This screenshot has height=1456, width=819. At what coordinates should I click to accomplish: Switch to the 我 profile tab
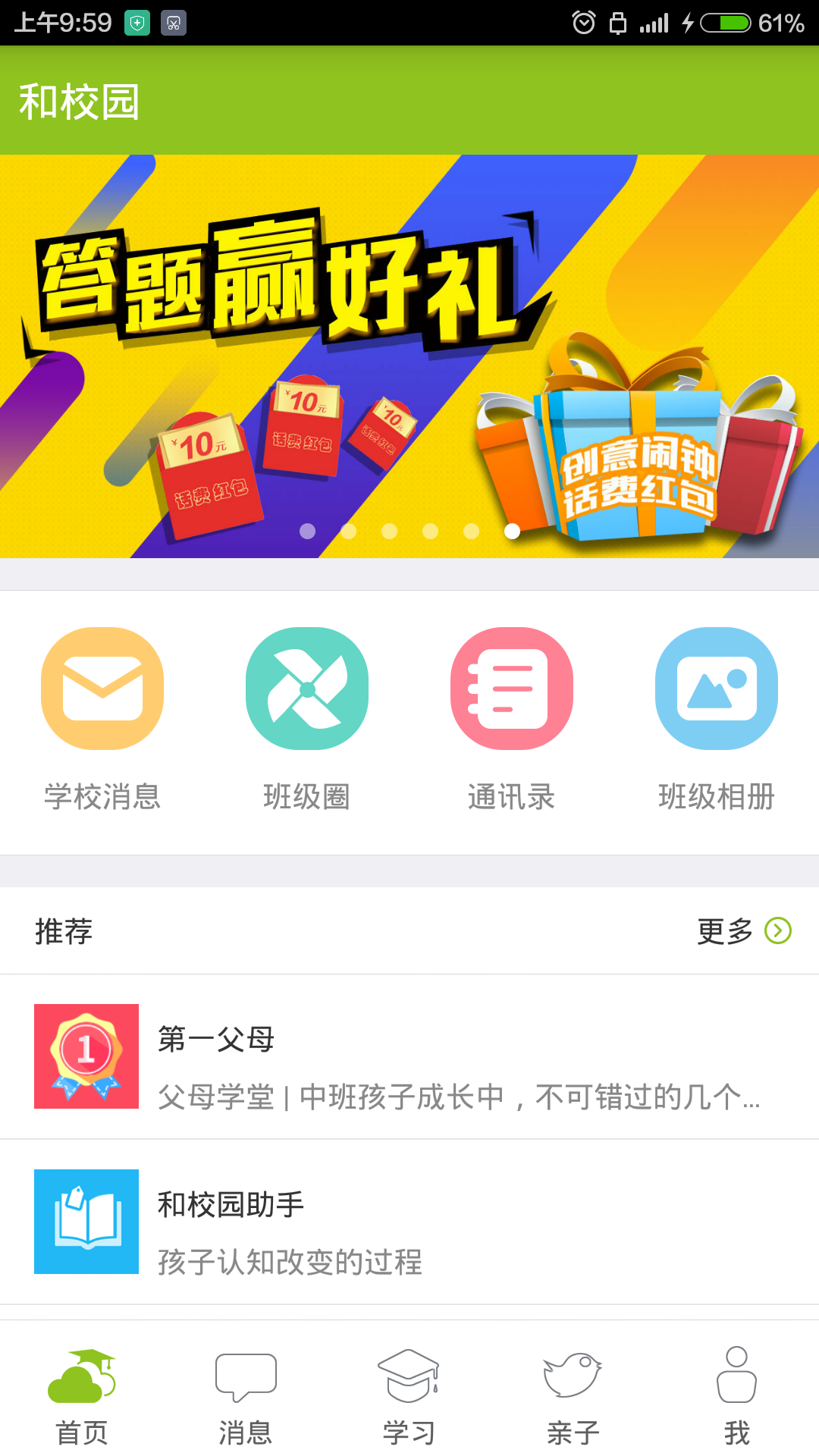click(736, 1395)
